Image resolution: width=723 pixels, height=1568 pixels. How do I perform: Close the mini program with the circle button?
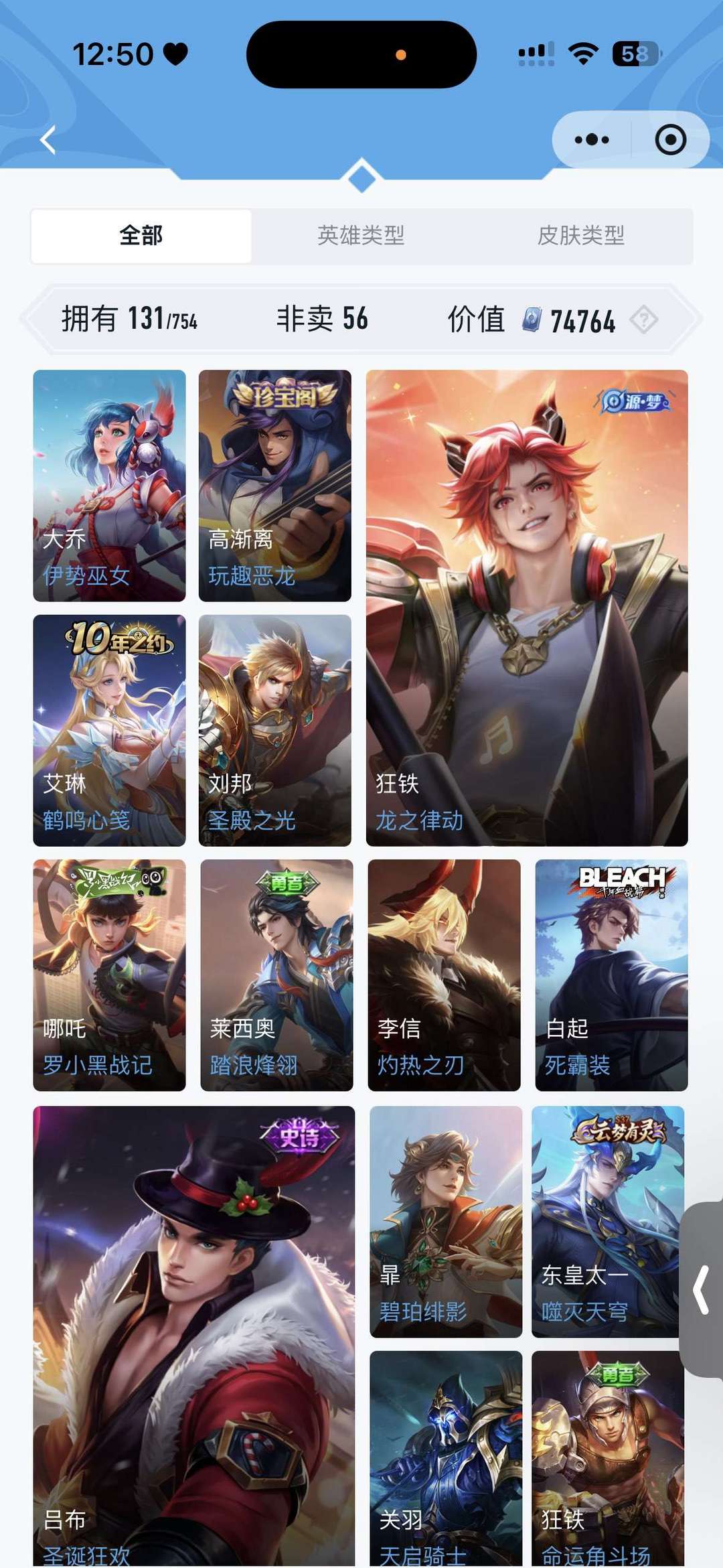pyautogui.click(x=670, y=140)
